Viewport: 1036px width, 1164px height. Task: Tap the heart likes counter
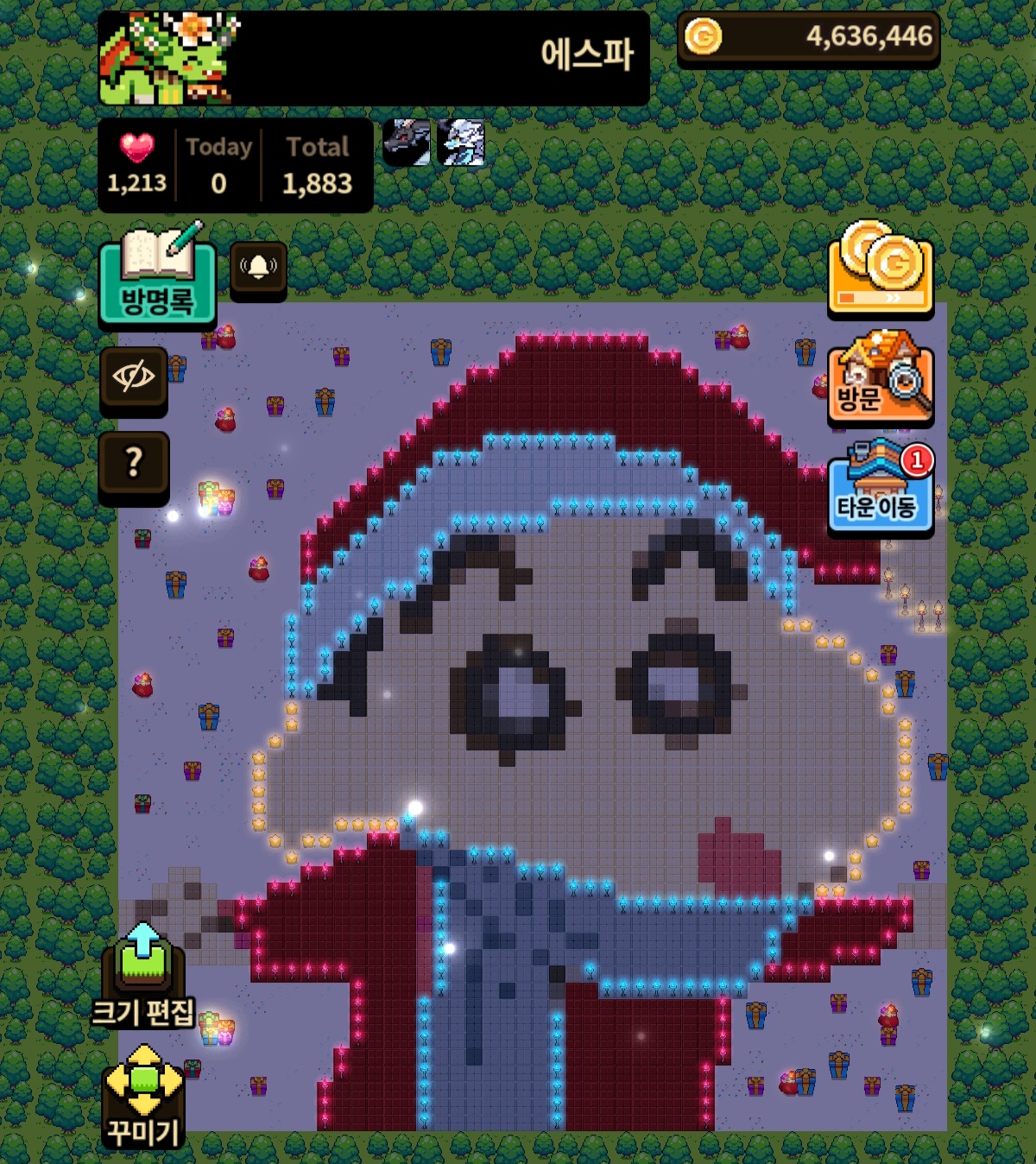pos(136,164)
